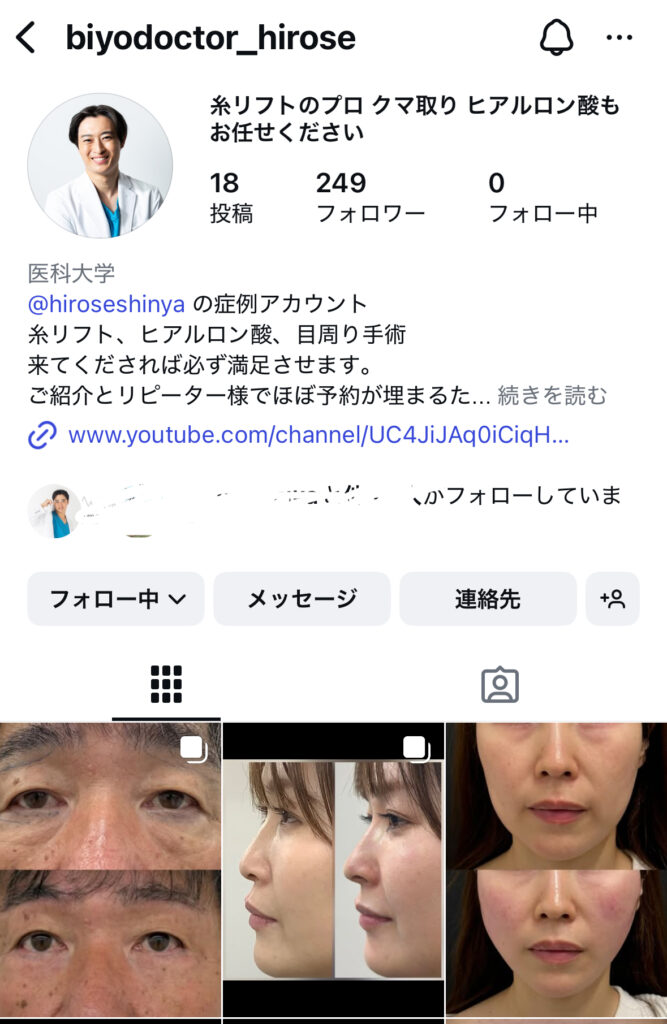Open the notifications bell settings
This screenshot has height=1024, width=667.
556,39
